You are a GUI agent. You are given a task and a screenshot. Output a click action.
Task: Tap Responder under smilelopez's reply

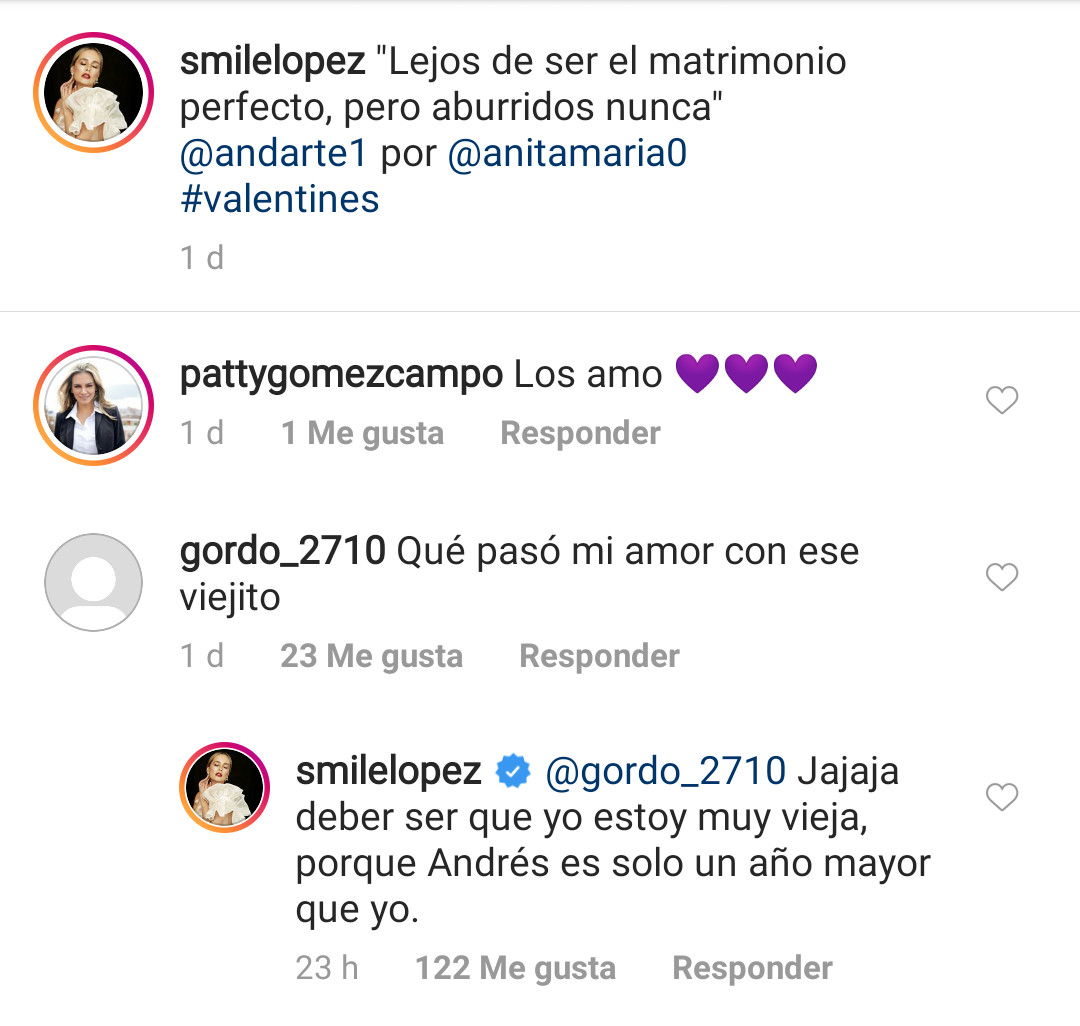[x=752, y=968]
